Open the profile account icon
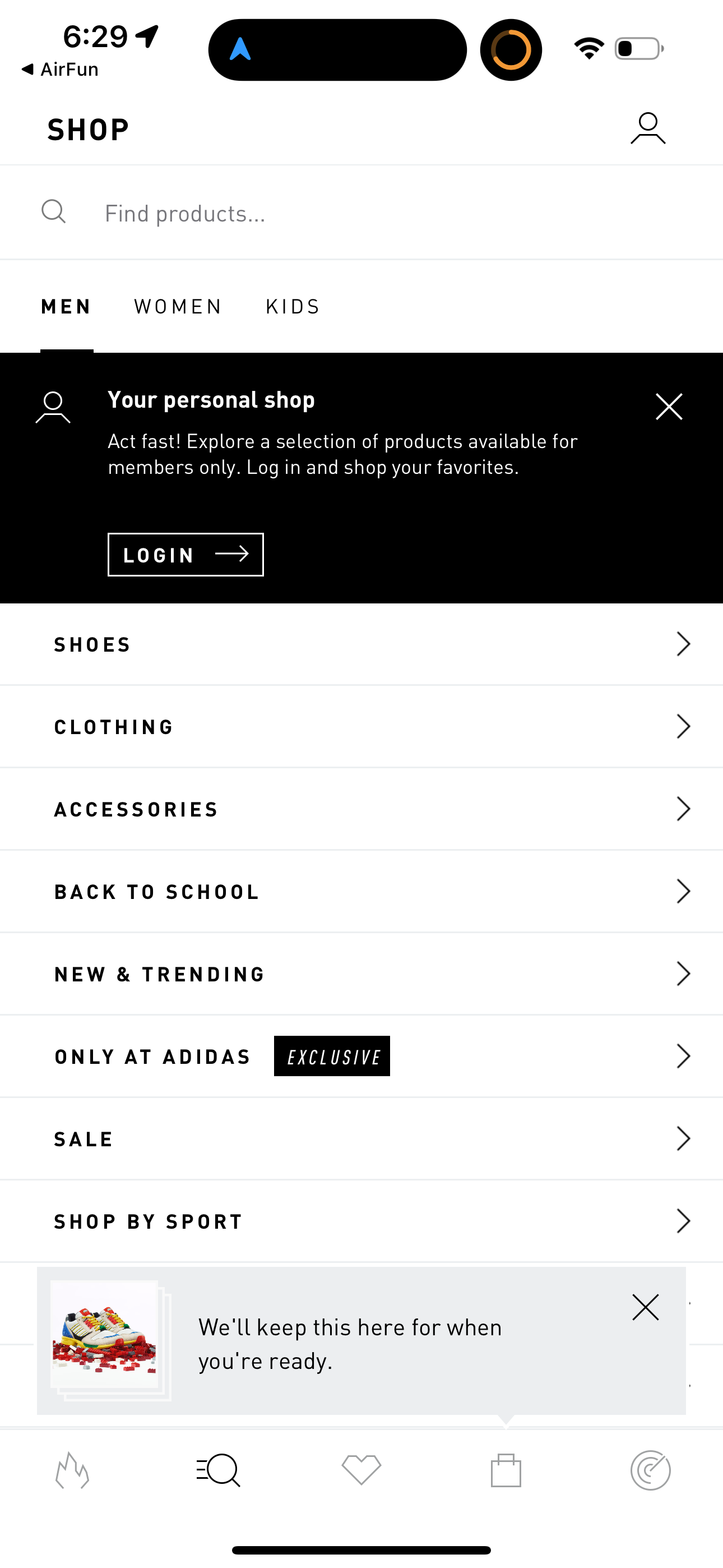Screen dimensions: 723x1568 [x=647, y=127]
